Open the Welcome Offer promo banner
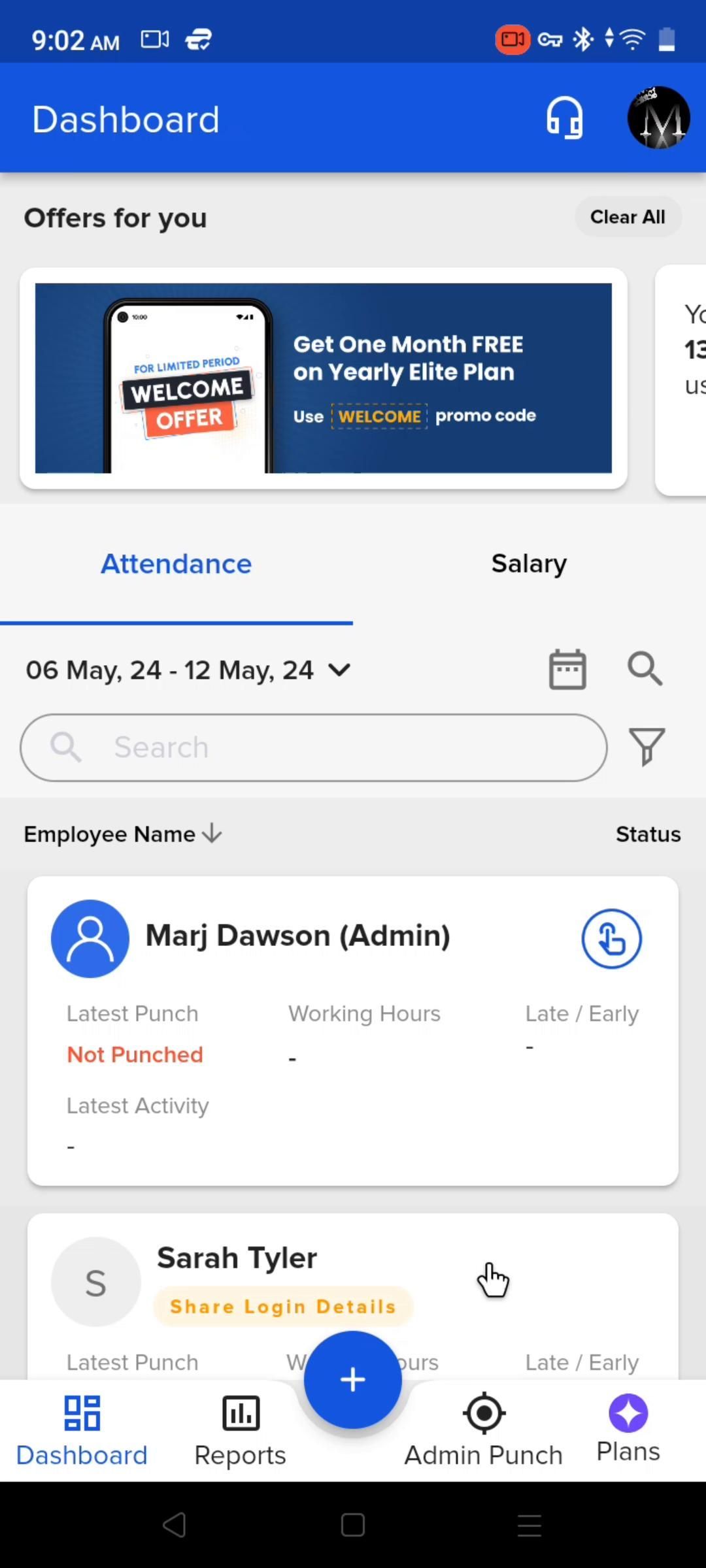The width and height of the screenshot is (706, 1568). [324, 378]
